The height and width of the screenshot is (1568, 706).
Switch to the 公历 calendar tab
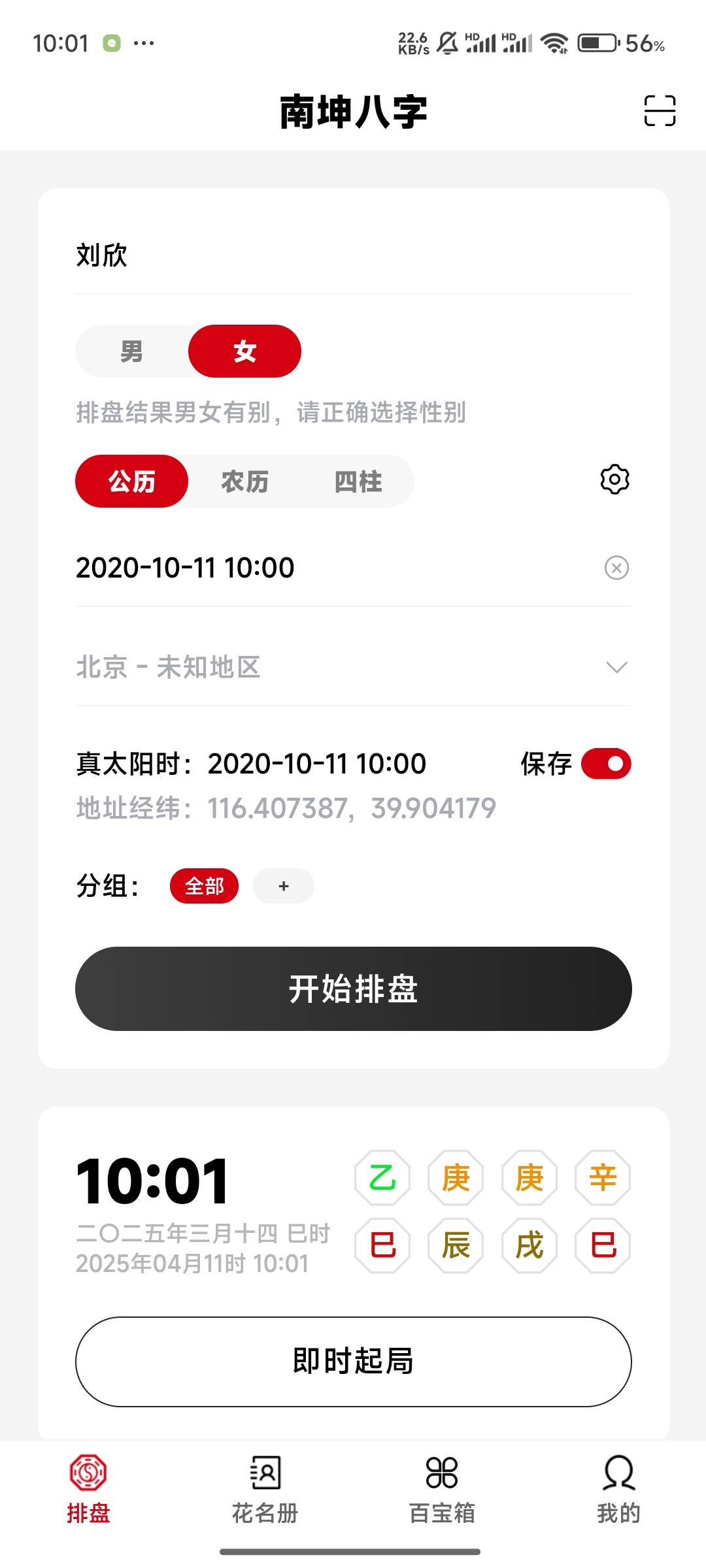pyautogui.click(x=132, y=482)
